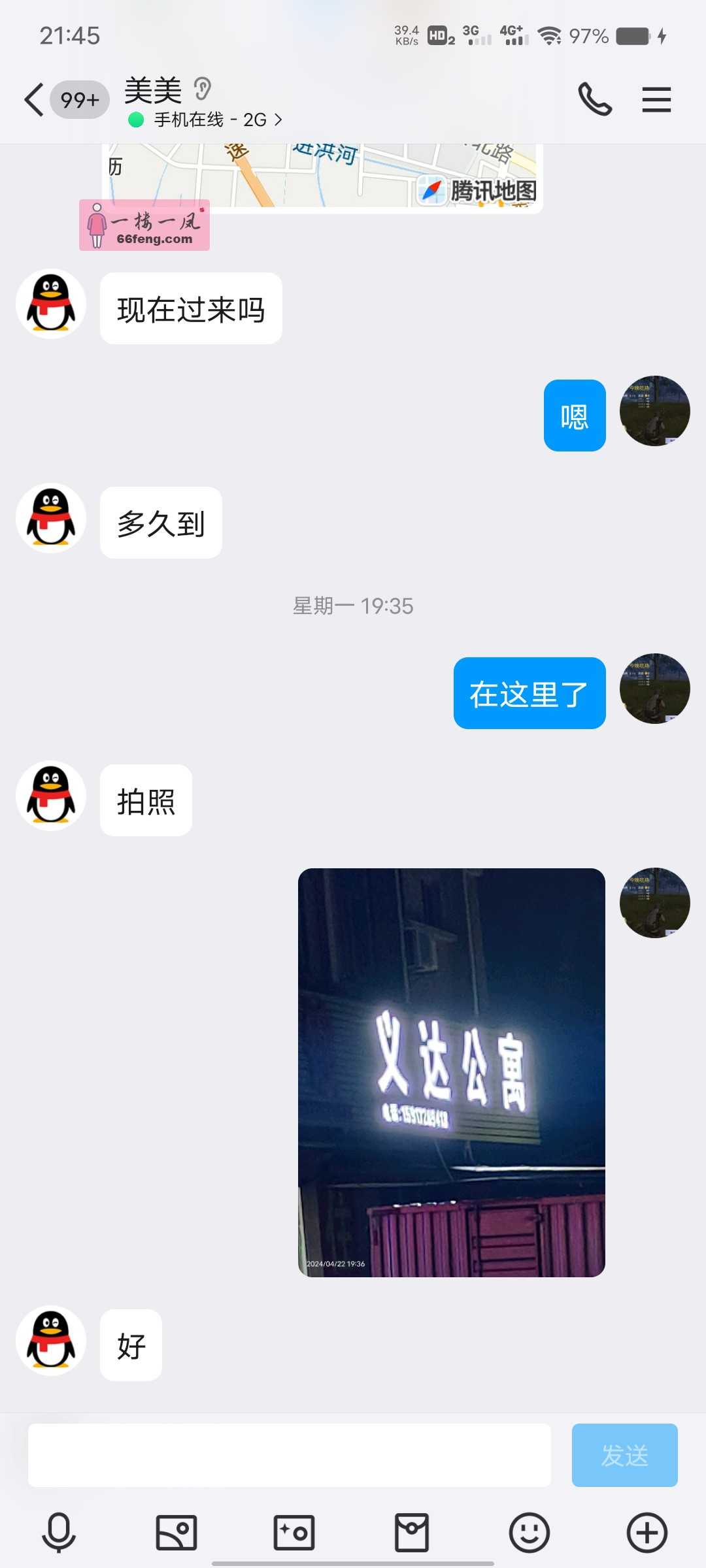Start a call with the phone icon

(595, 99)
